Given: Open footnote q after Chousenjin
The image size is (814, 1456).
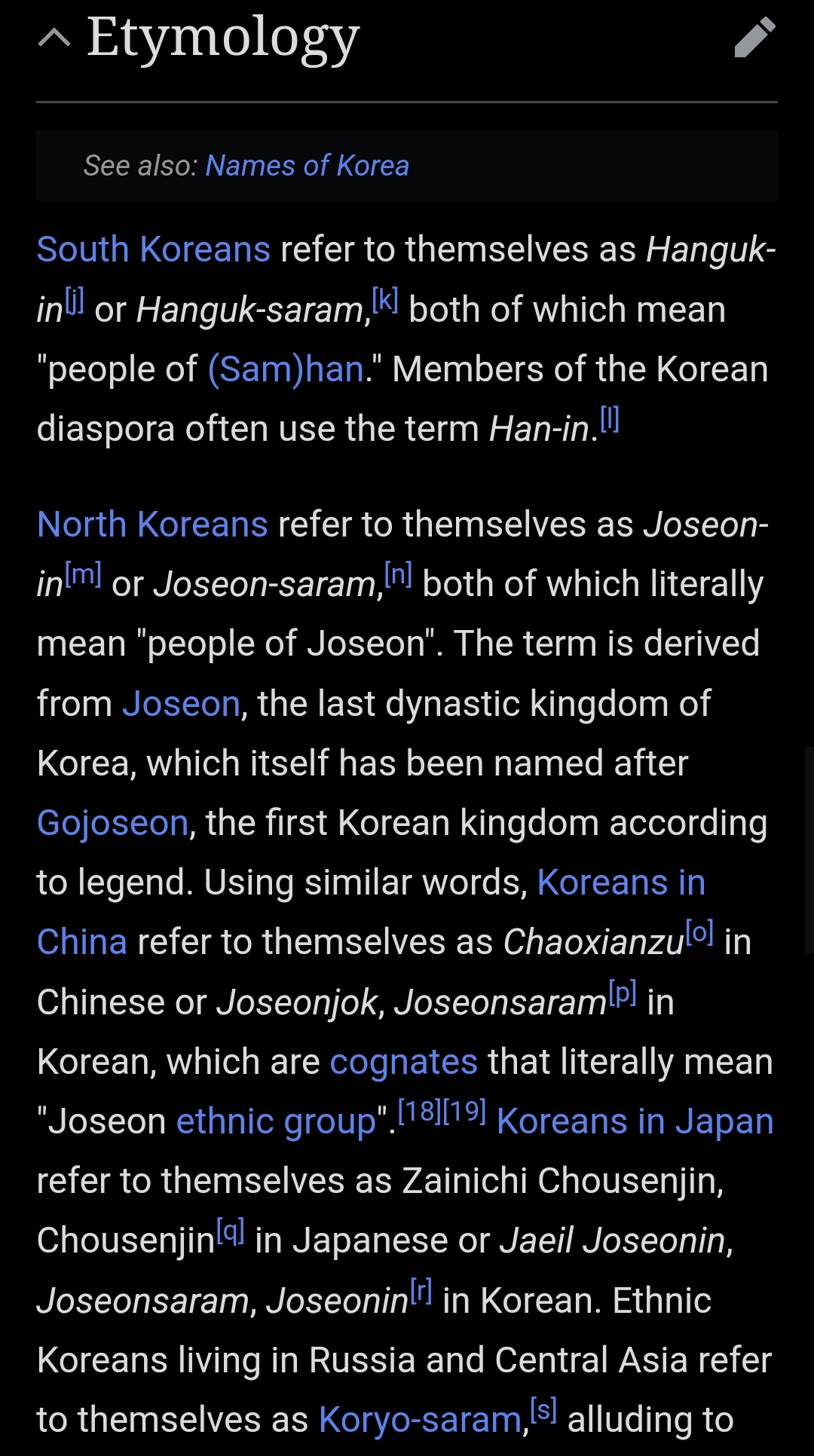Looking at the screenshot, I should click(231, 1231).
